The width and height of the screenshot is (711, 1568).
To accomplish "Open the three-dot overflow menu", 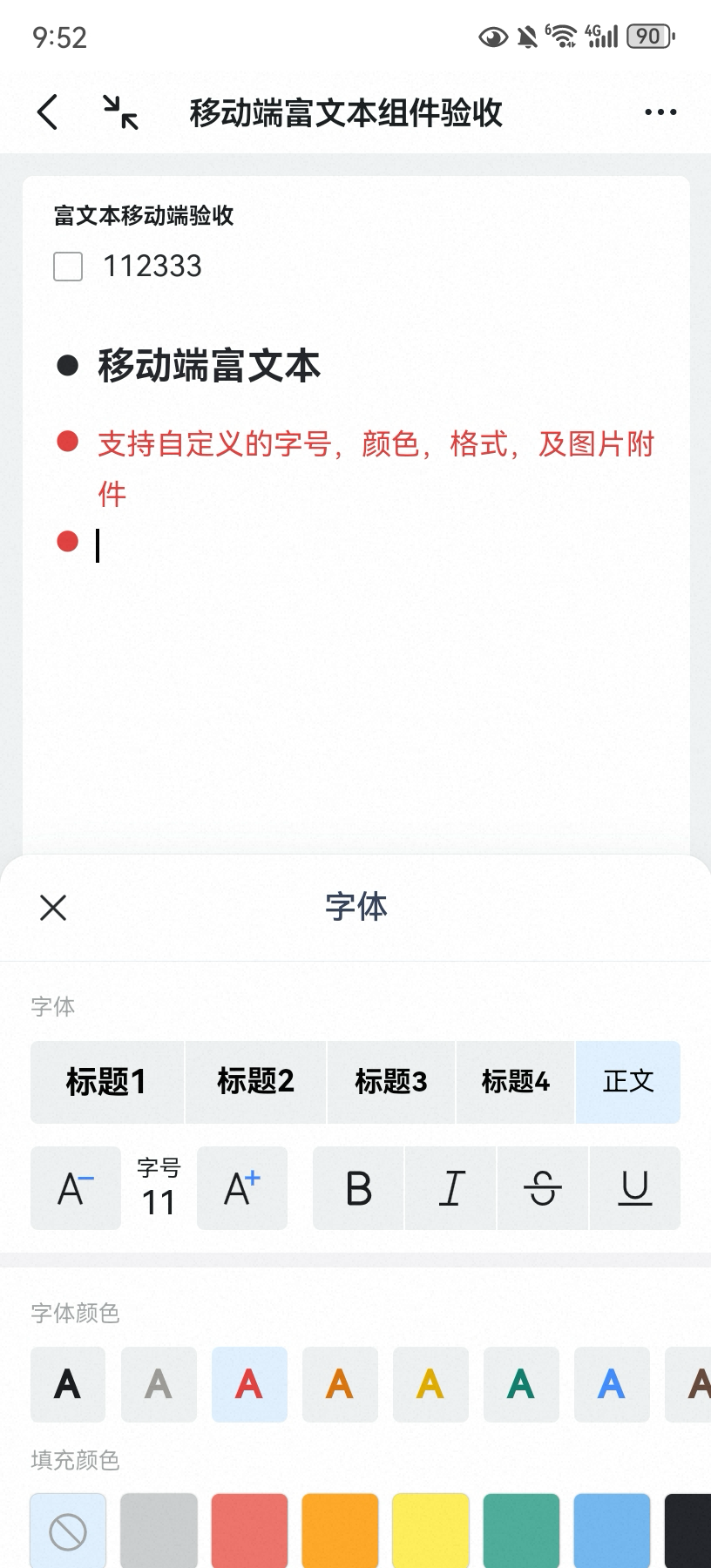I will [x=660, y=112].
